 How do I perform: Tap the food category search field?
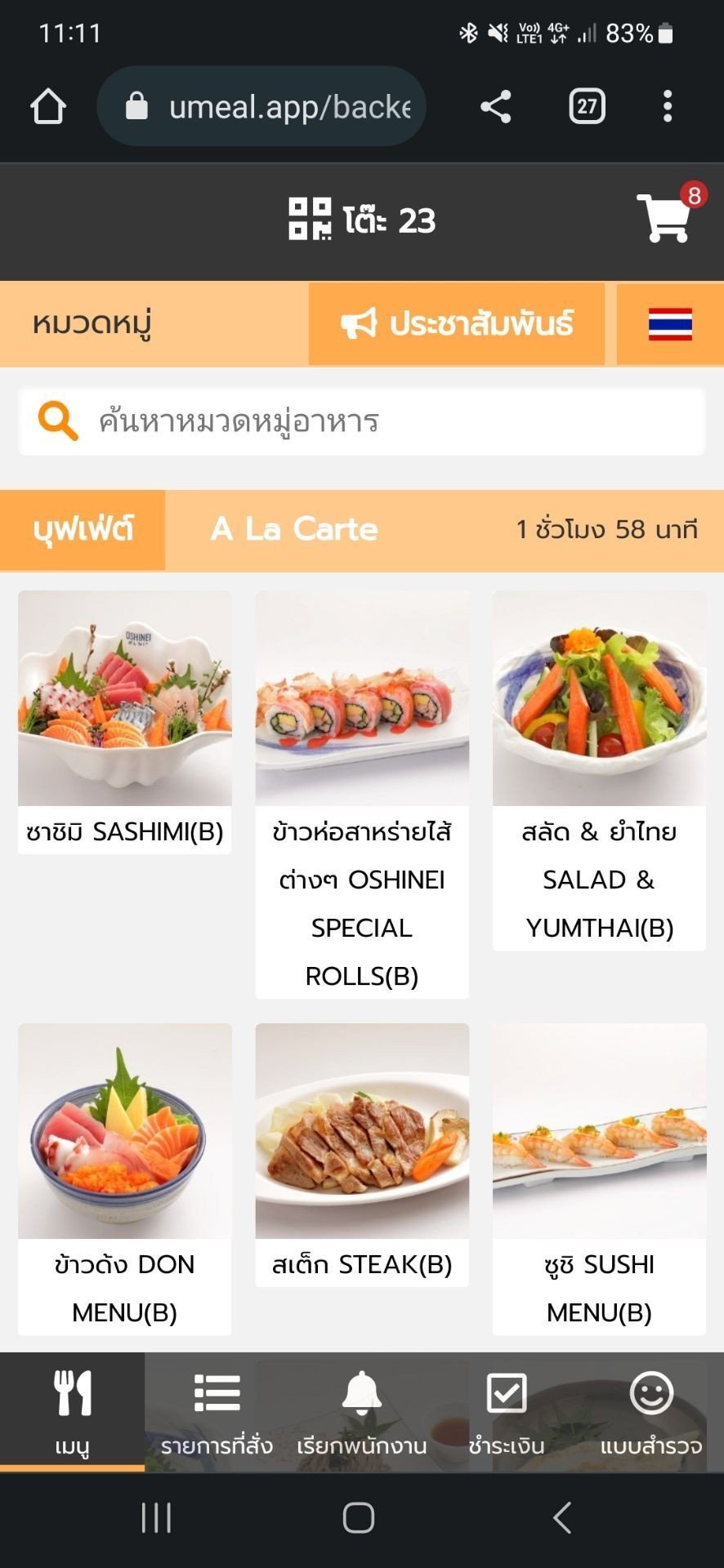[360, 421]
